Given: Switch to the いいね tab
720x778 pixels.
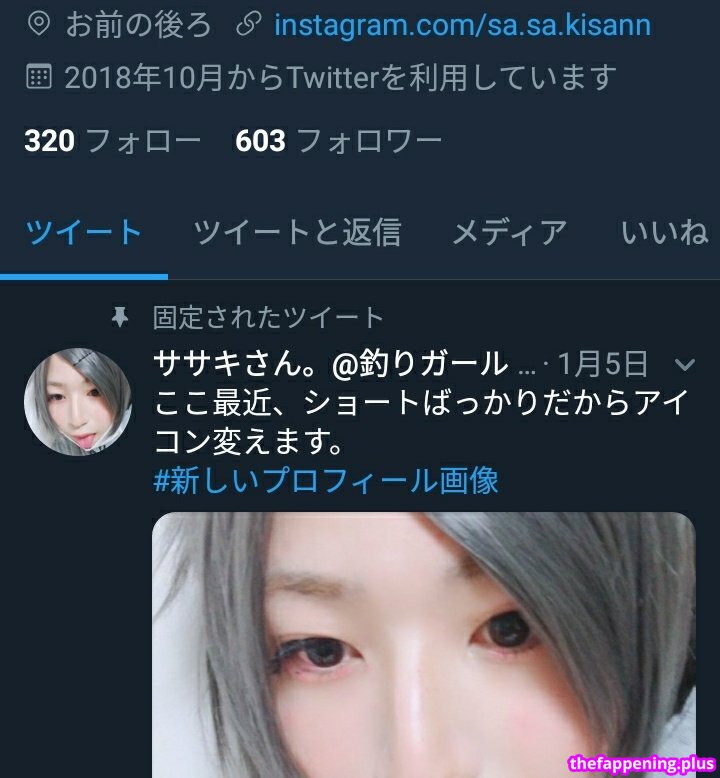Looking at the screenshot, I should click(x=665, y=232).
